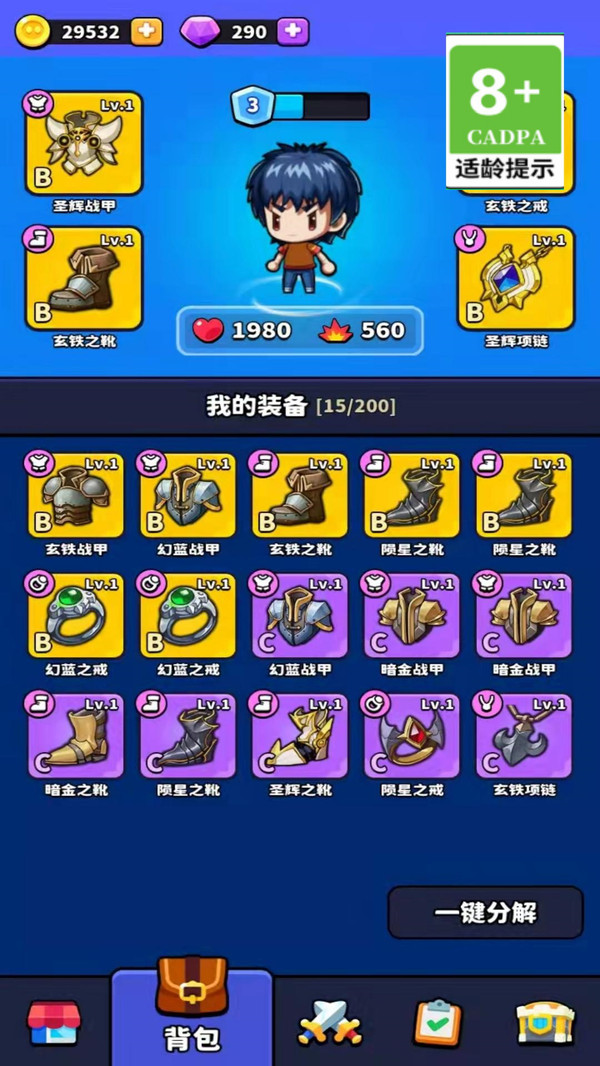
Task: Select the C-grade 幻蓝战甲 item
Action: (300, 615)
